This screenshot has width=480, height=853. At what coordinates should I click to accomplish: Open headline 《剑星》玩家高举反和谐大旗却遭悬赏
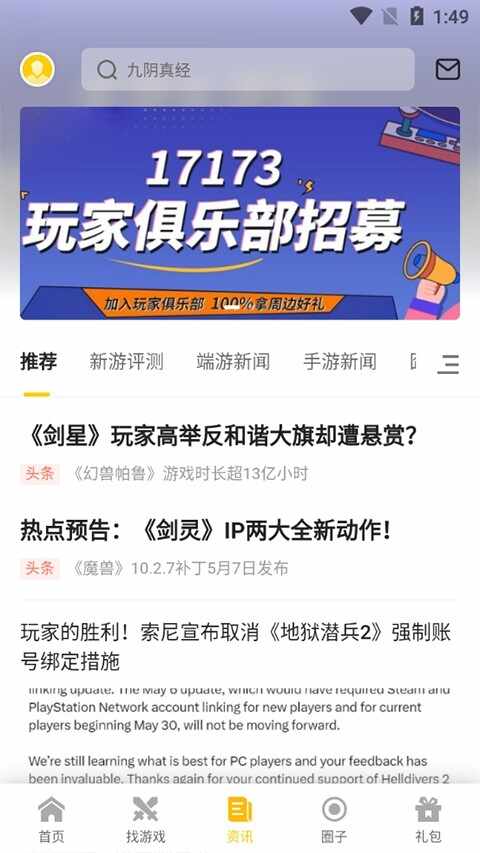pos(222,436)
